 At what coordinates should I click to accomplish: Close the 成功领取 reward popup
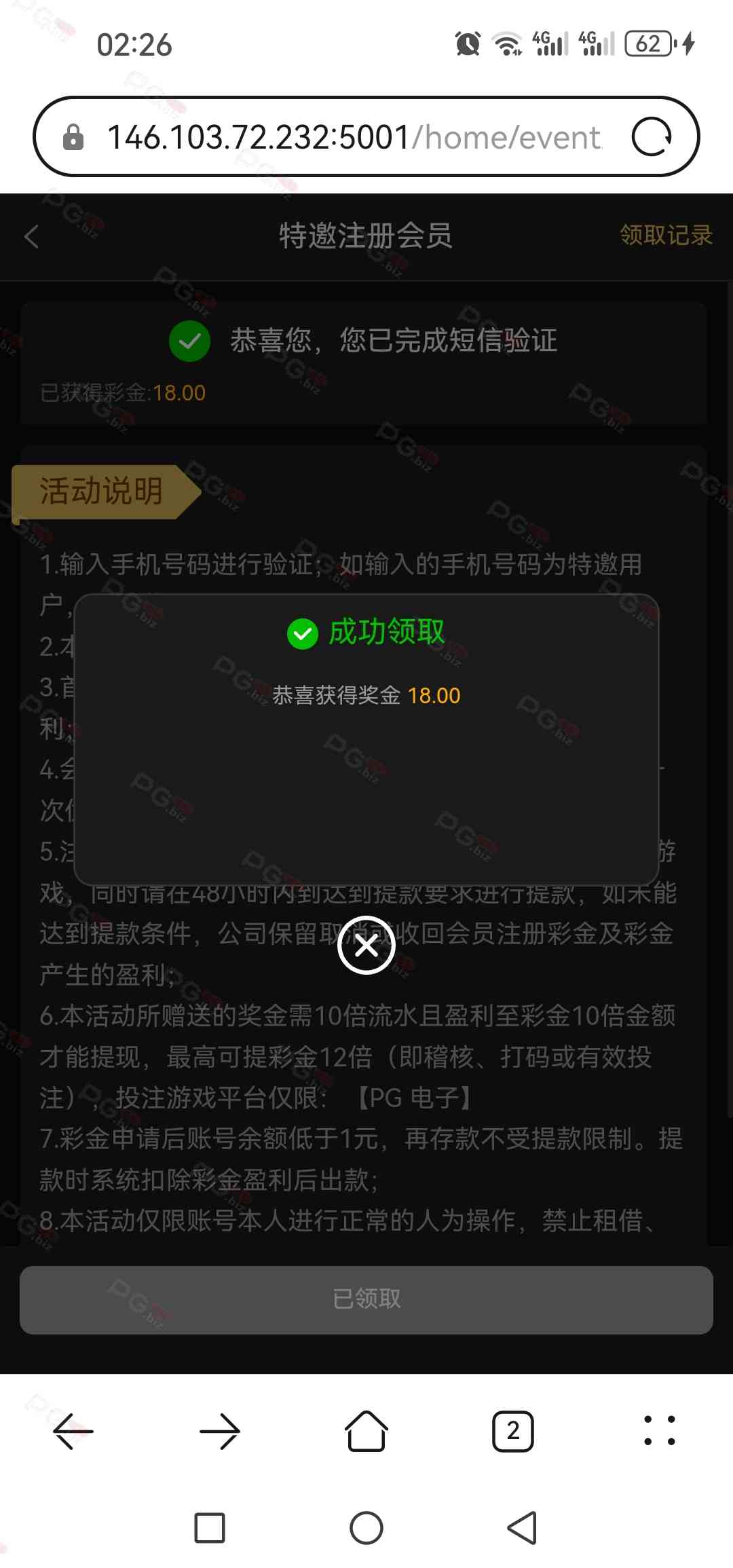pyautogui.click(x=366, y=945)
